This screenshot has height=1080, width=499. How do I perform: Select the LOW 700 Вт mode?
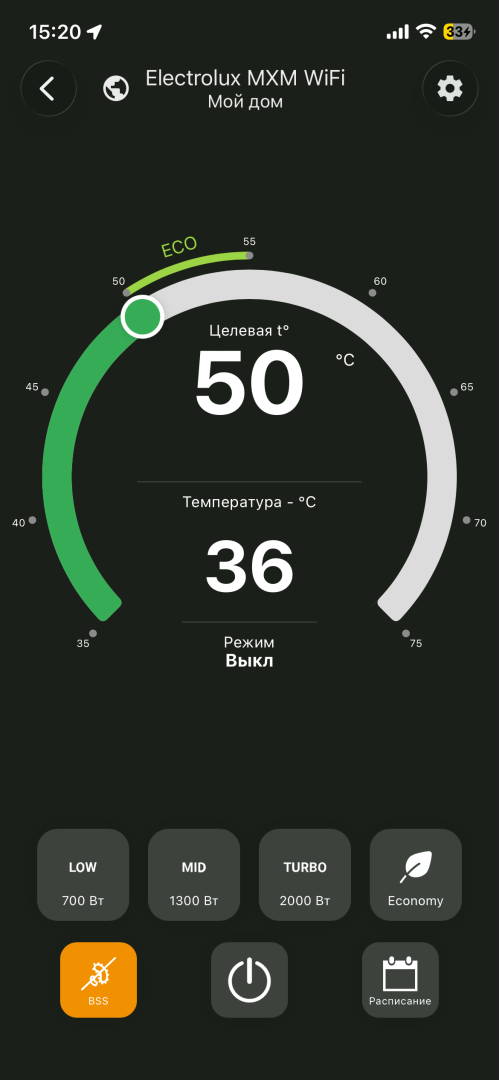83,874
